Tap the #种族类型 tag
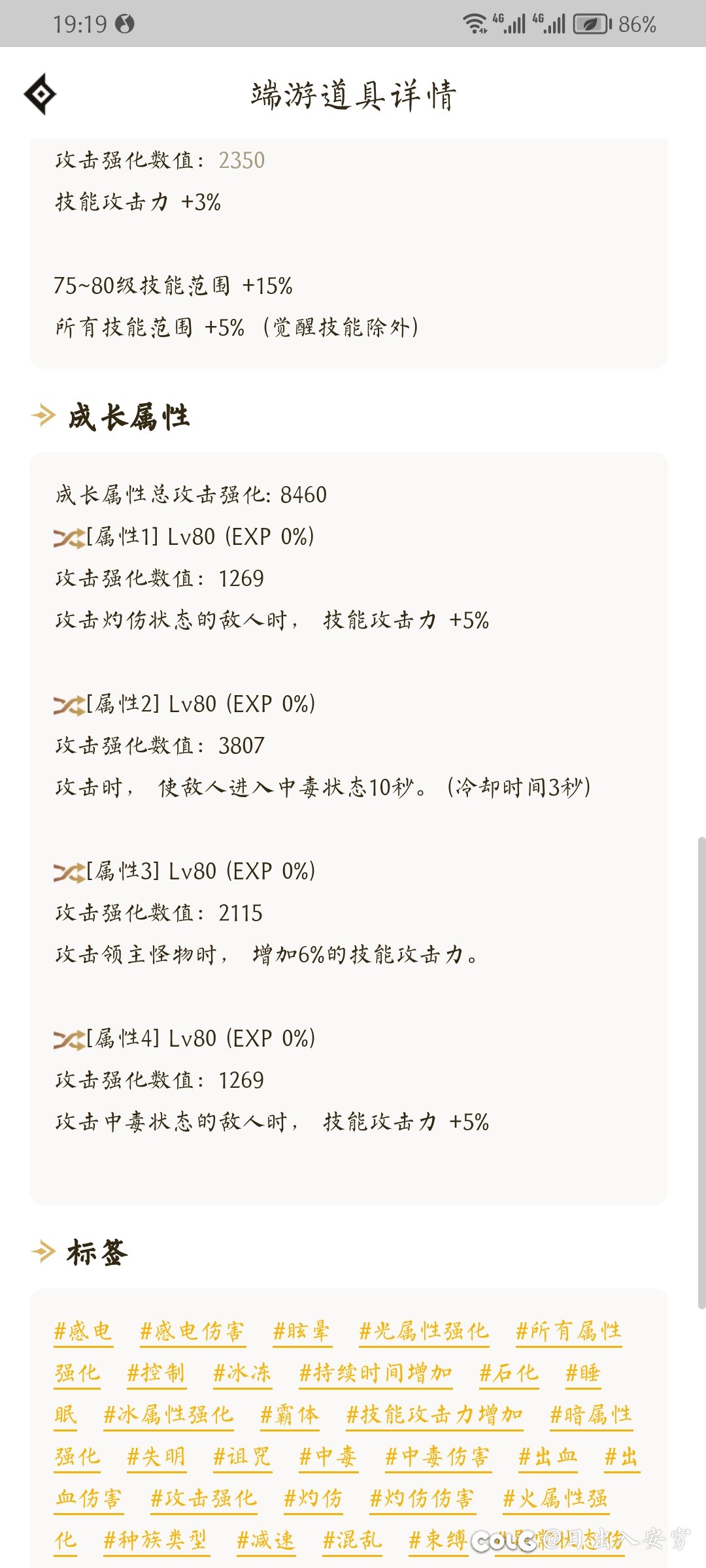The image size is (706, 1568). (156, 1541)
